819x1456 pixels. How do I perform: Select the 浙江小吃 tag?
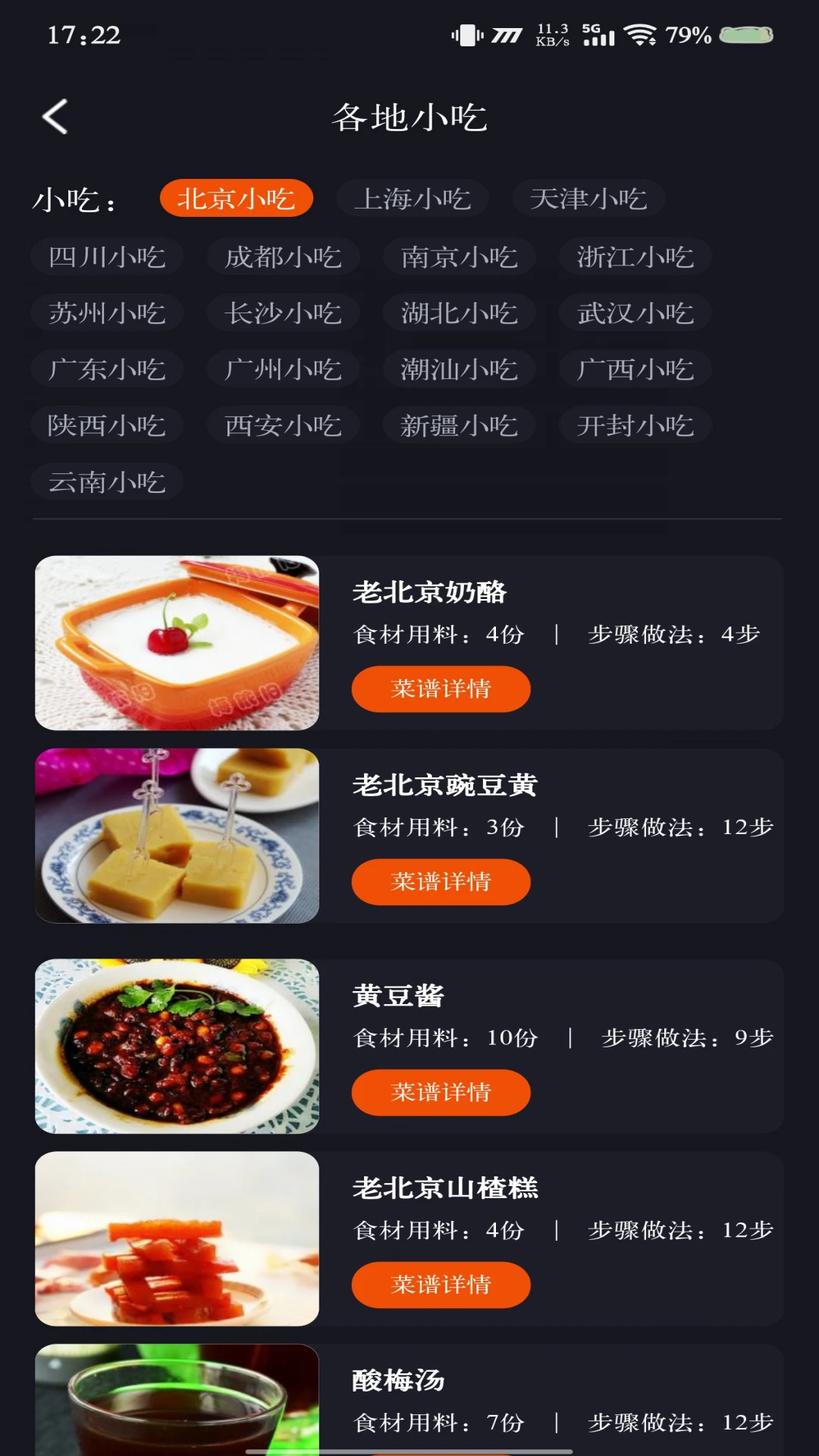coord(635,257)
